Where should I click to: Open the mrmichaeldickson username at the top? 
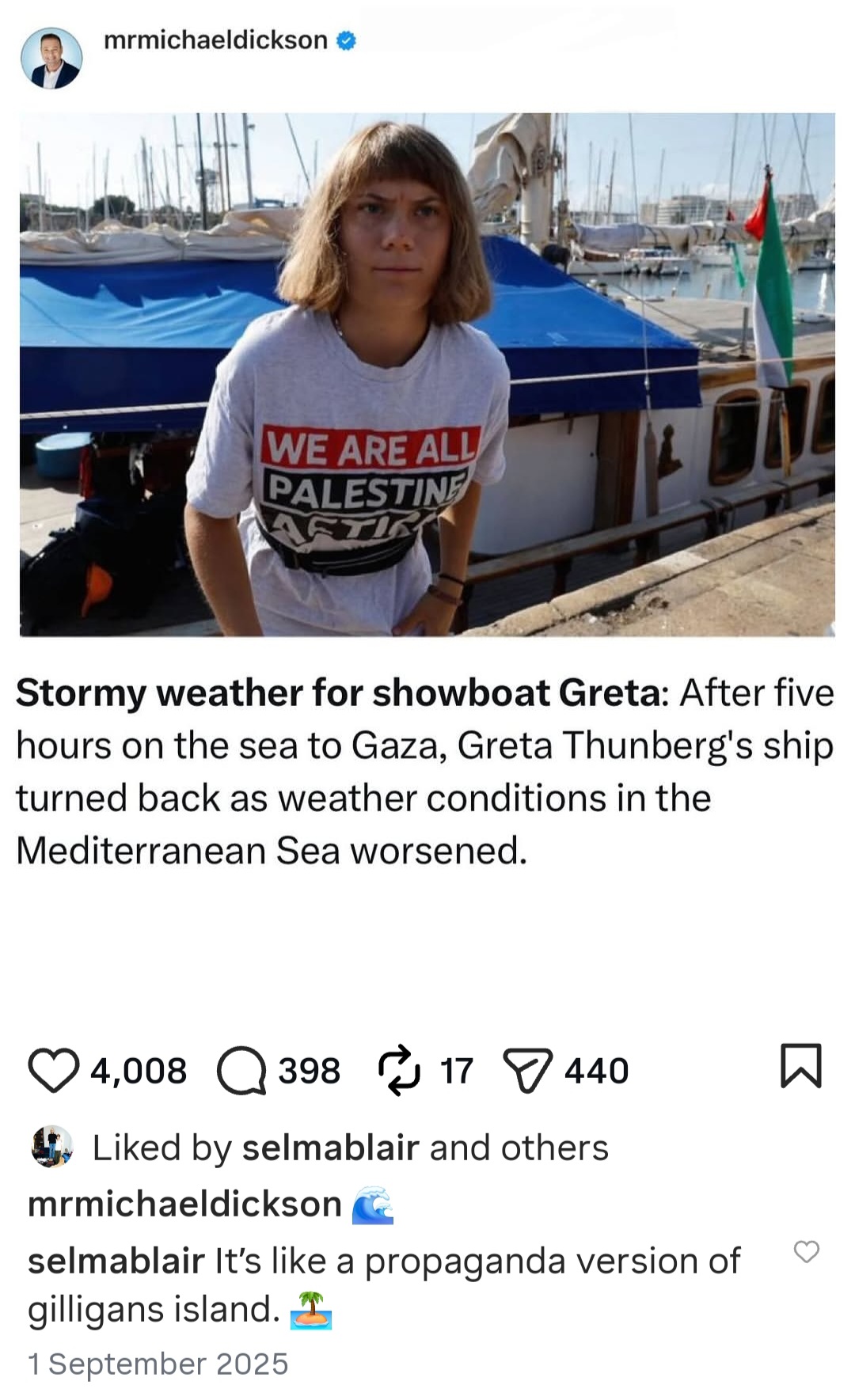click(215, 40)
